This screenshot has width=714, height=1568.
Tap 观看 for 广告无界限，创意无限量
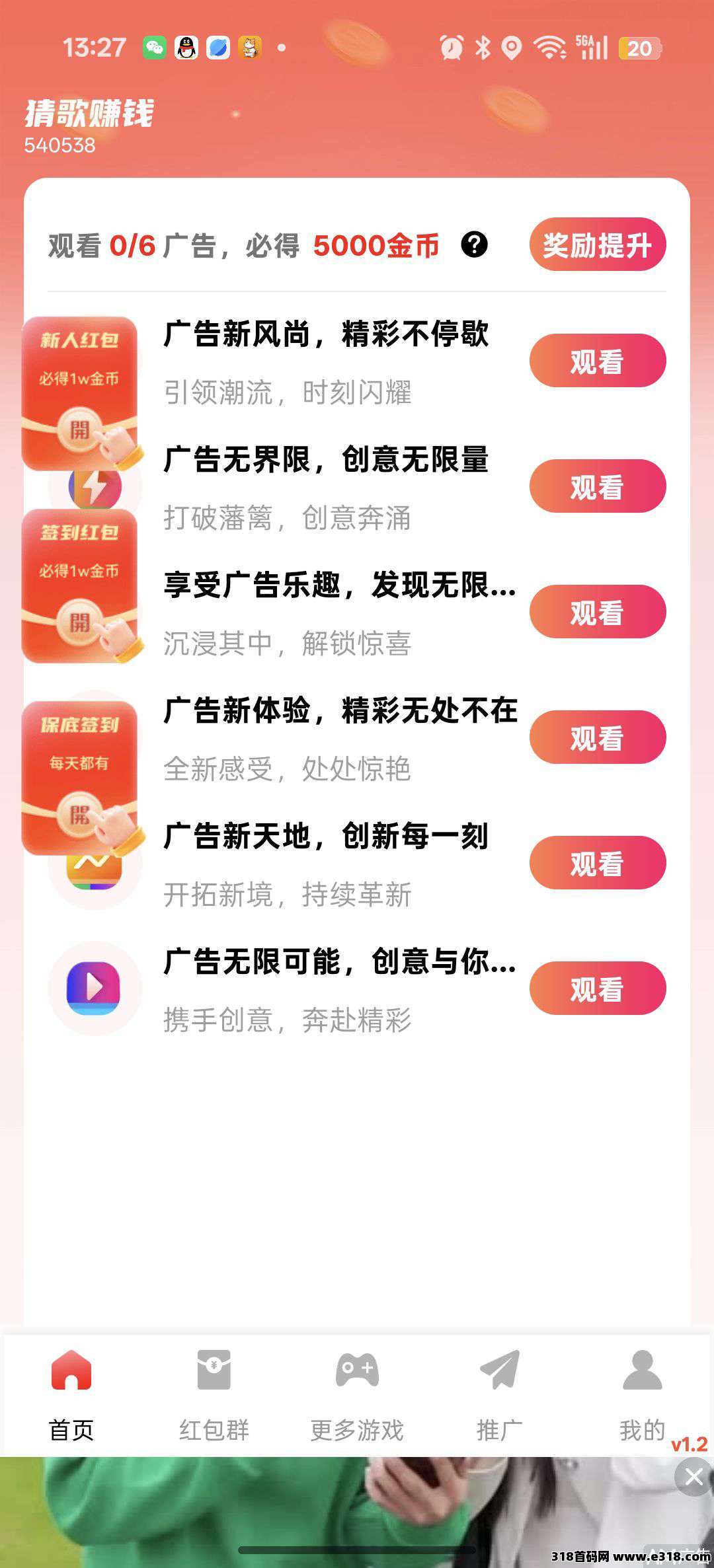coord(597,486)
